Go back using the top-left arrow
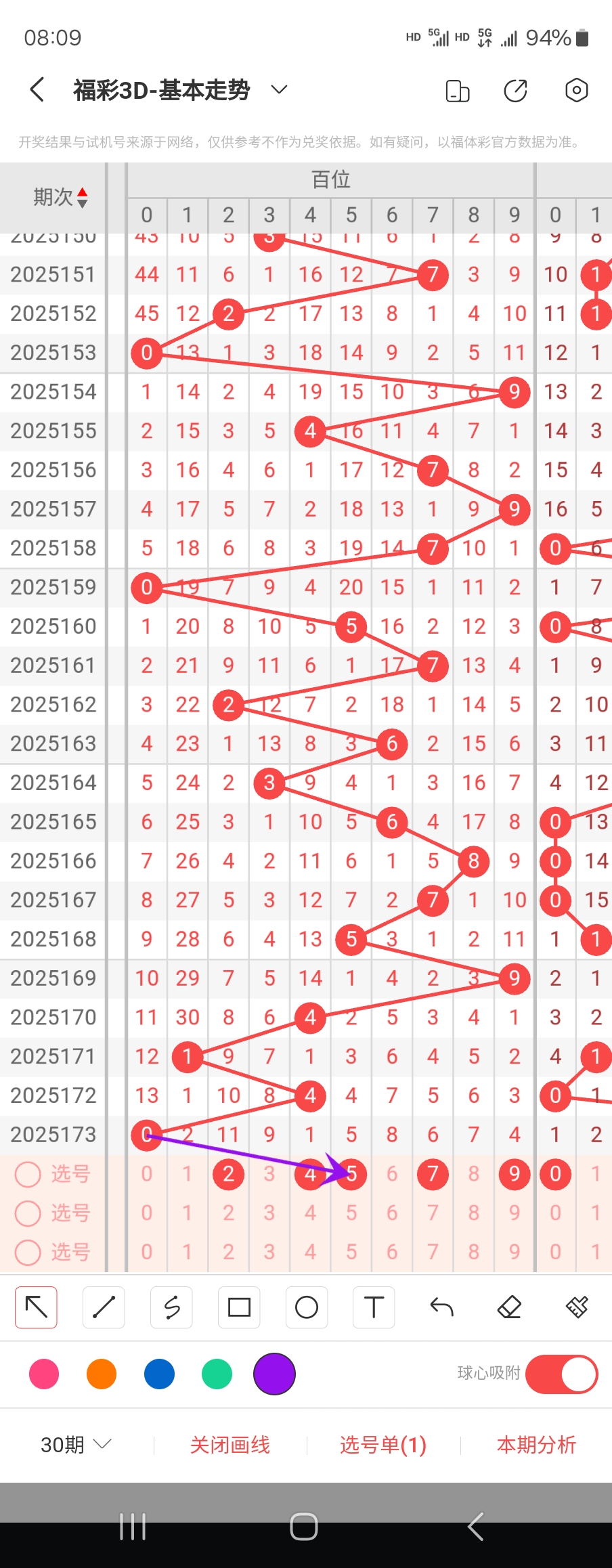 38,89
